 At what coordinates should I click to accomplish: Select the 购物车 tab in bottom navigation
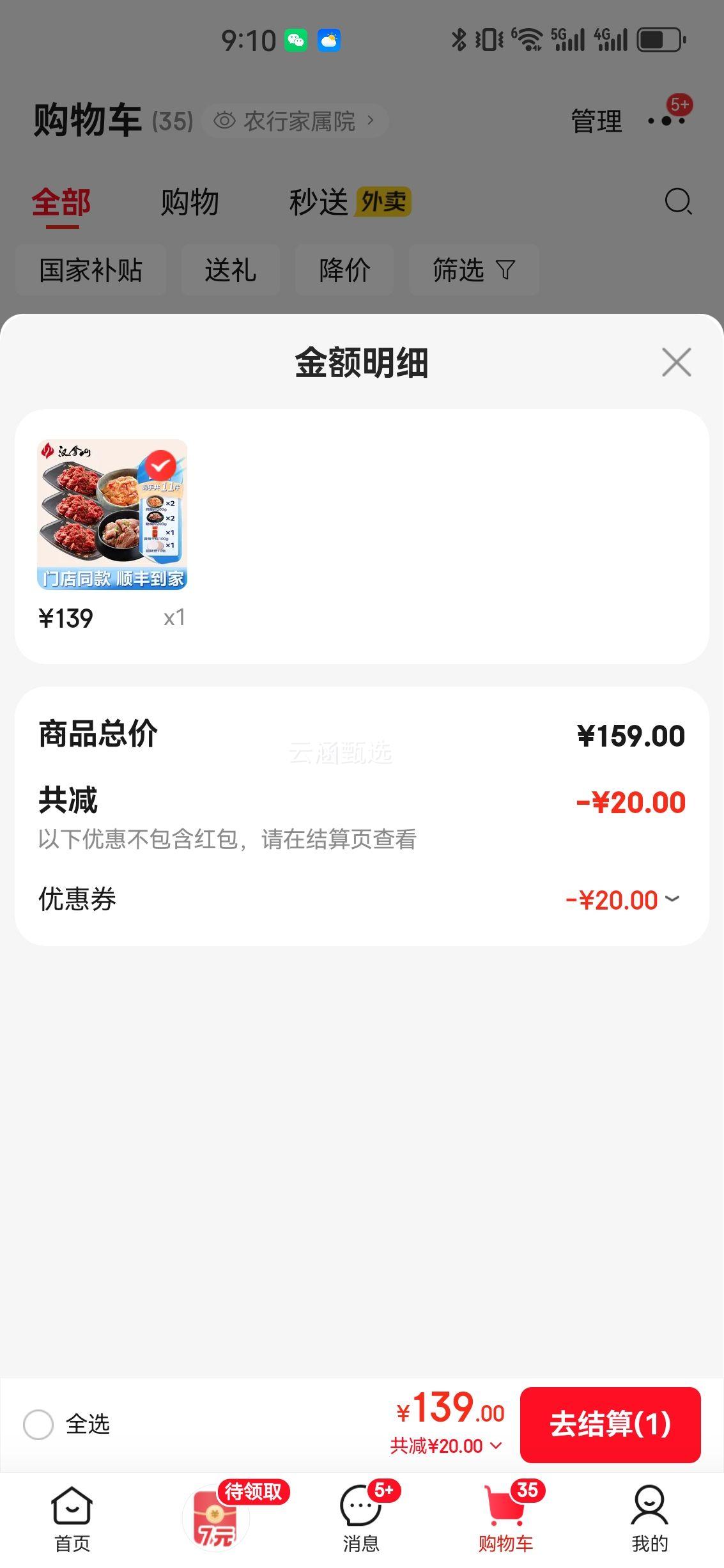point(505,1519)
